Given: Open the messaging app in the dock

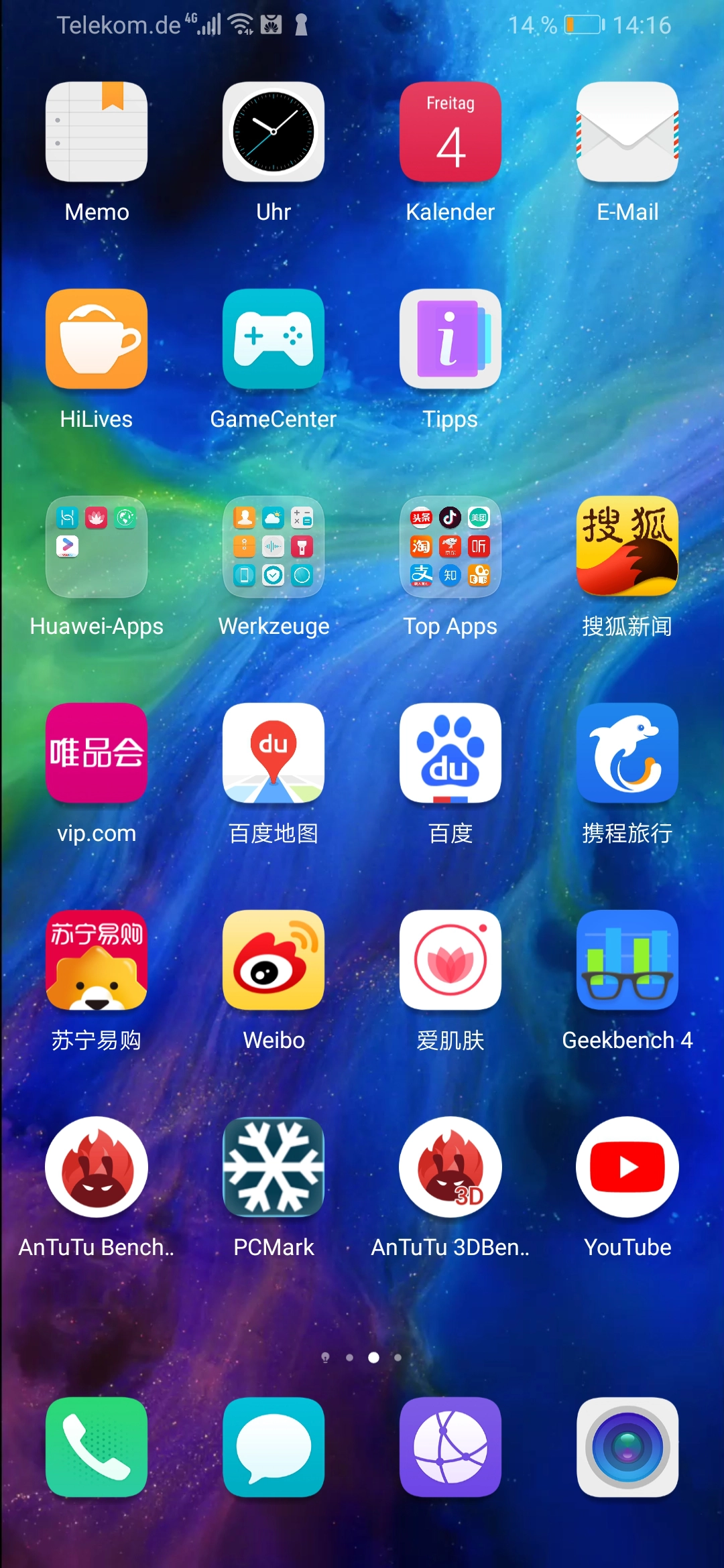Looking at the screenshot, I should (274, 1447).
